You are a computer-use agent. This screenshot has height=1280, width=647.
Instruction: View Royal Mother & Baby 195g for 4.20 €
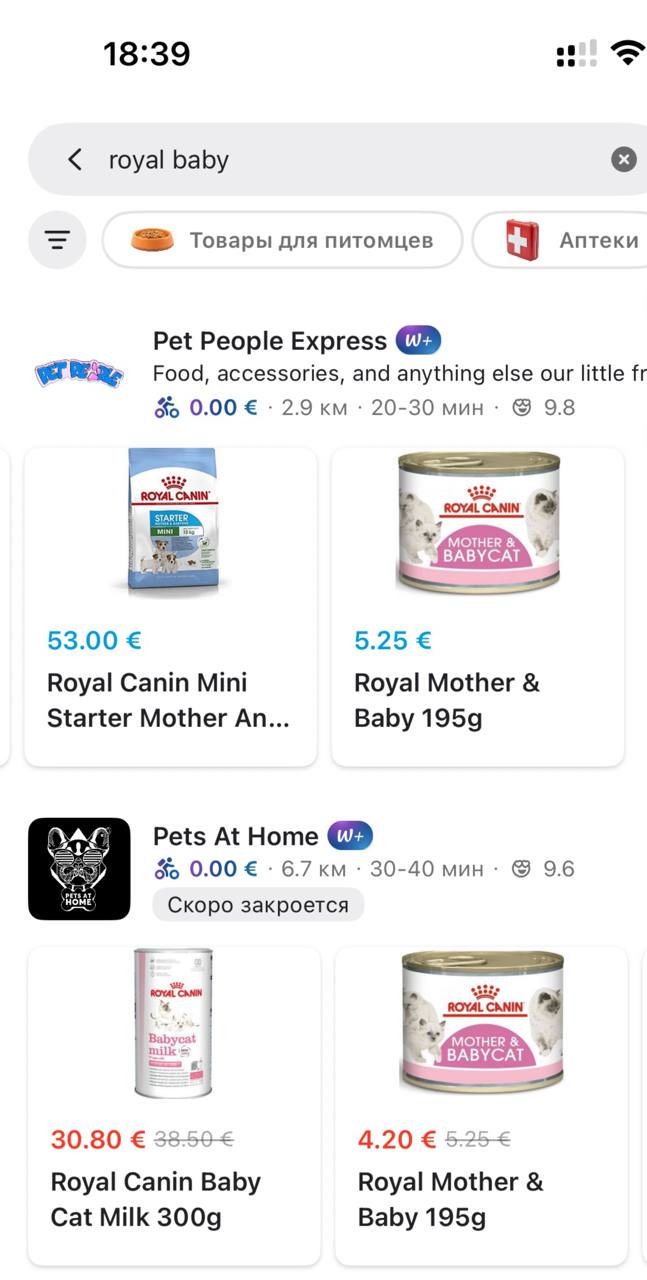coord(481,1105)
